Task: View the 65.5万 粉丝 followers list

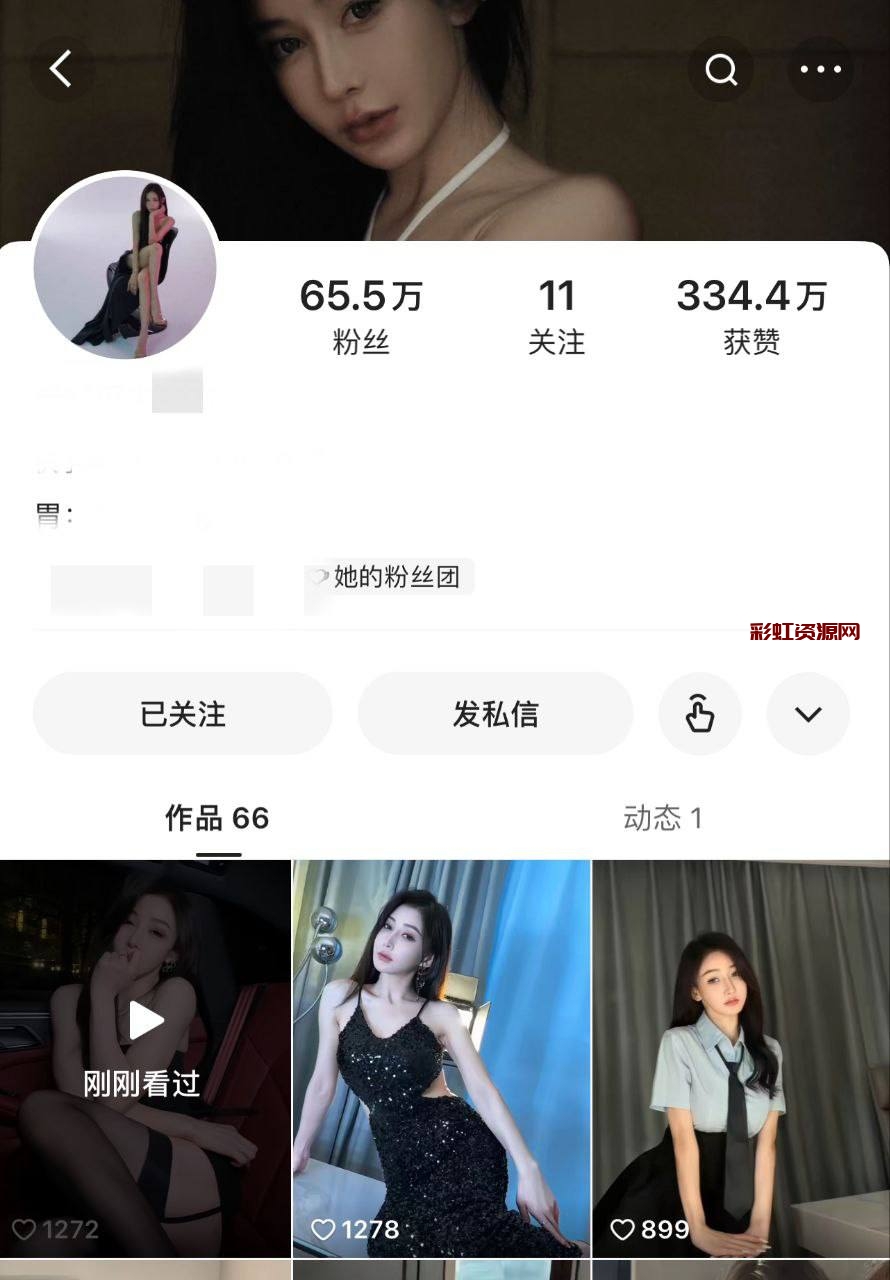Action: click(361, 316)
